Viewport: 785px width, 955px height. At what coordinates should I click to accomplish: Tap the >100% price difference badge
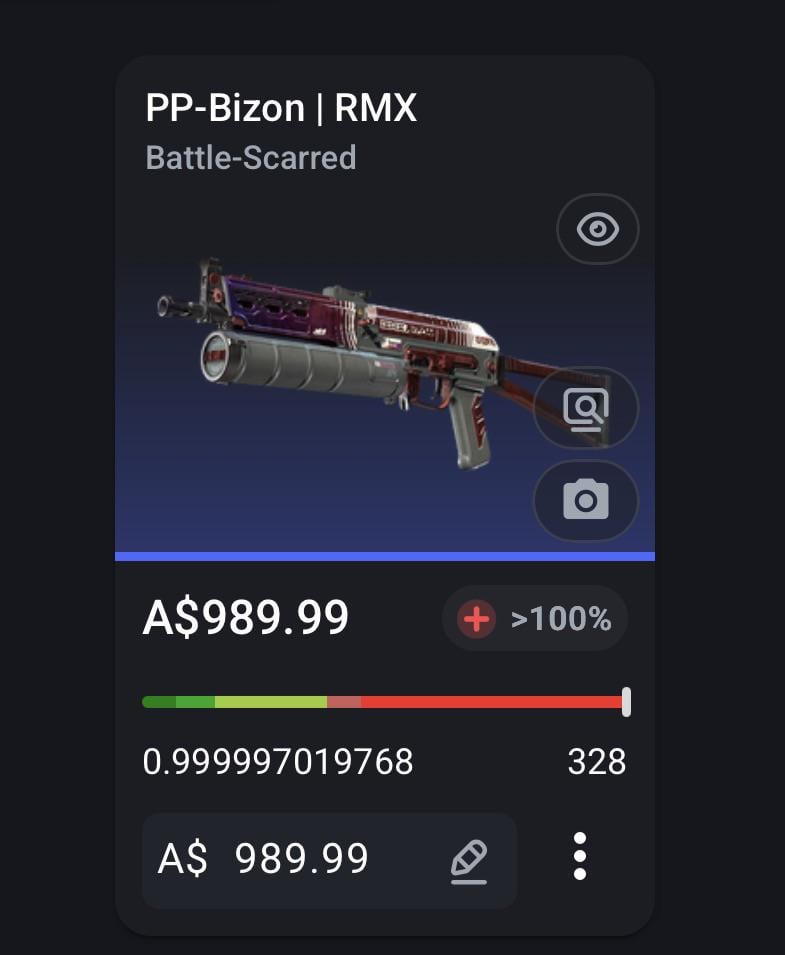click(535, 619)
